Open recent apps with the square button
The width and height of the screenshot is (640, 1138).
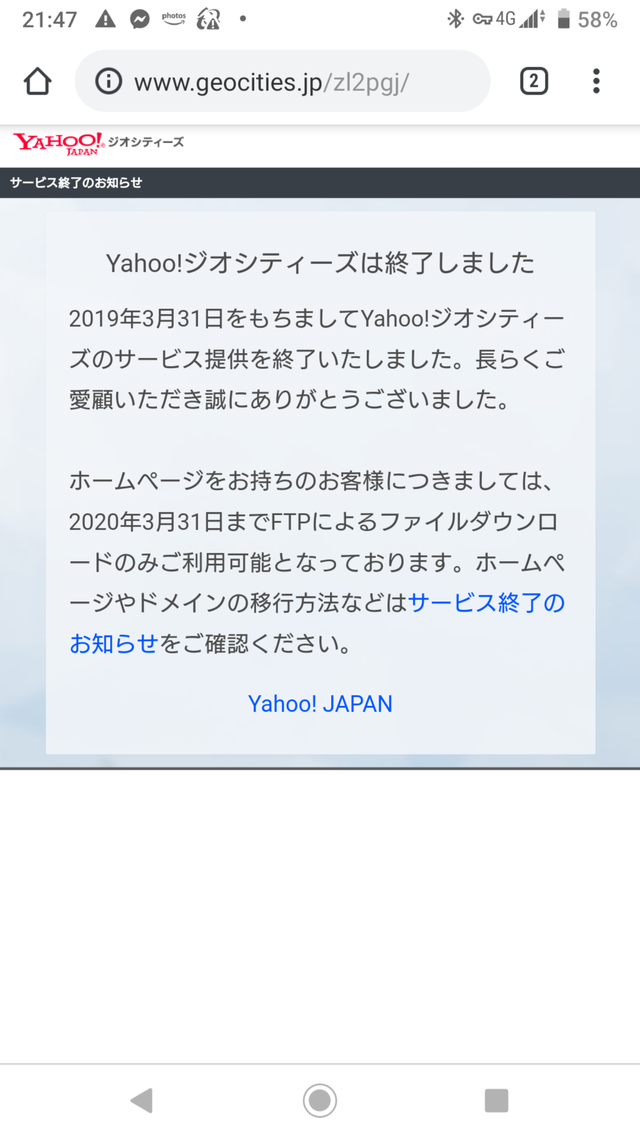(x=496, y=1101)
